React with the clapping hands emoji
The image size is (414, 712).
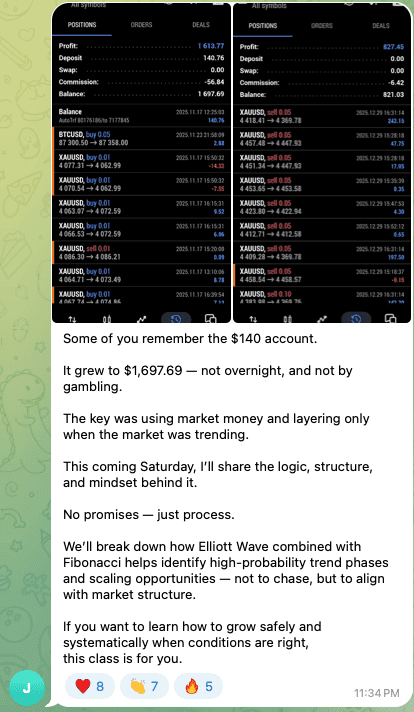(144, 686)
